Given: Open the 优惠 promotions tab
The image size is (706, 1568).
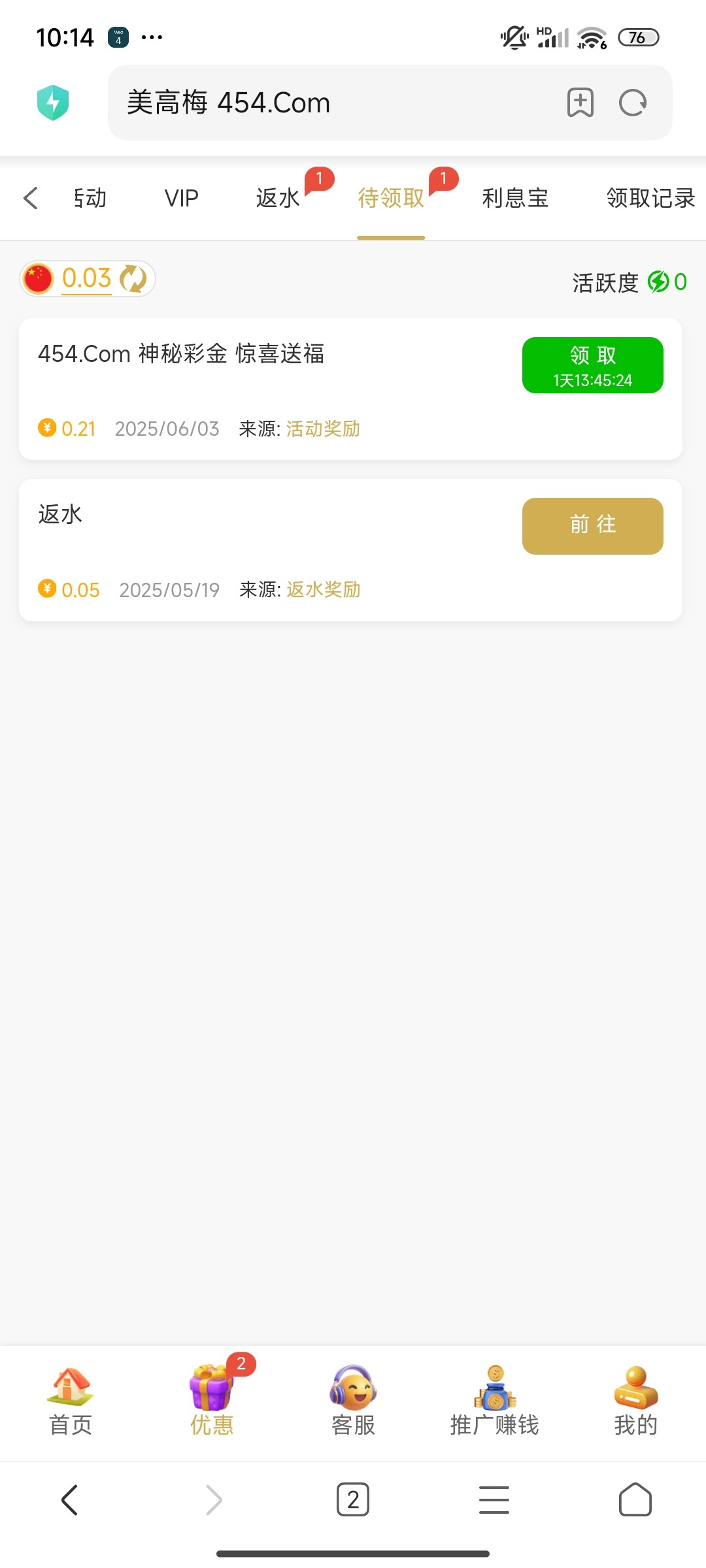Looking at the screenshot, I should tap(212, 1400).
